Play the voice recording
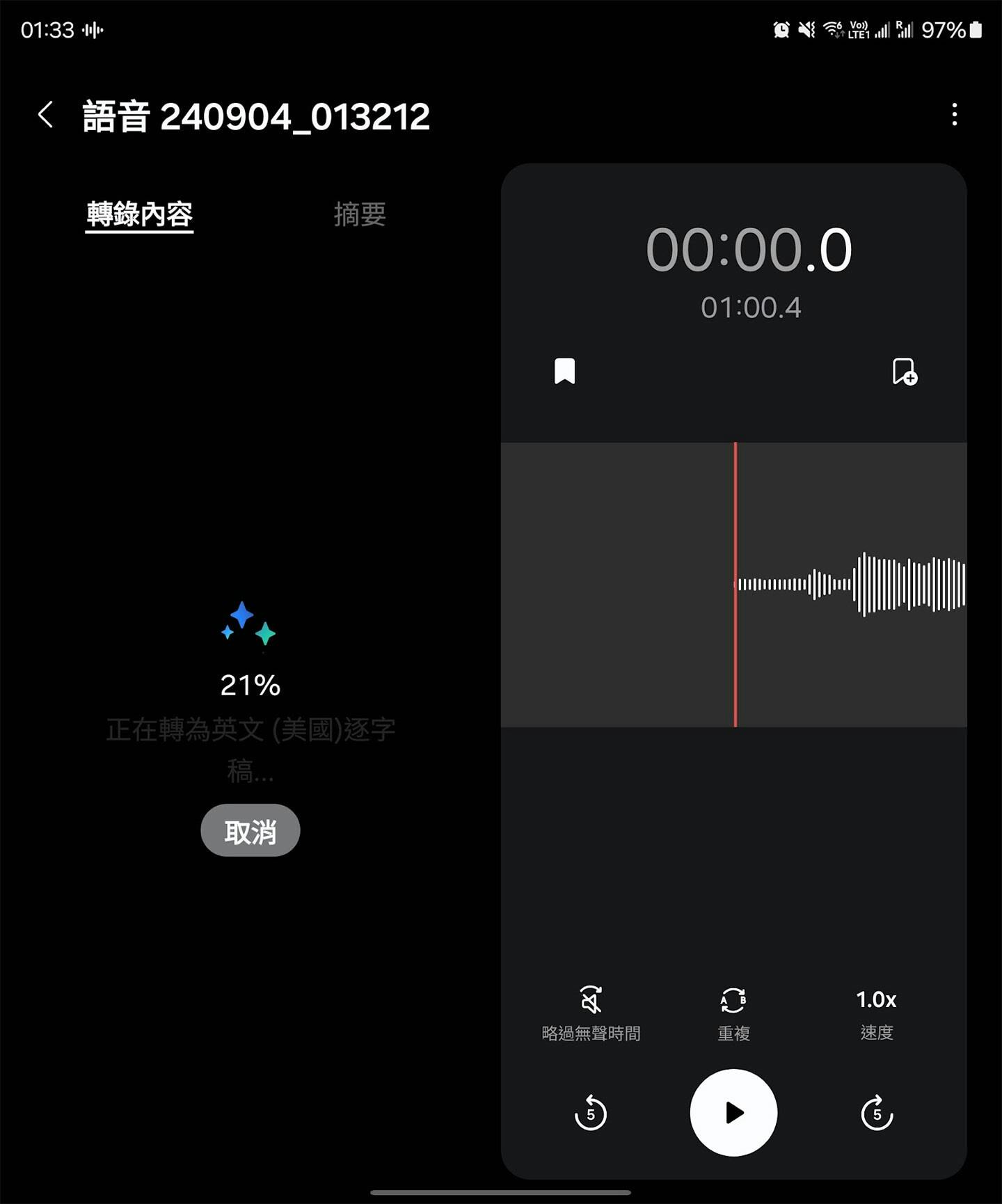 [733, 1113]
